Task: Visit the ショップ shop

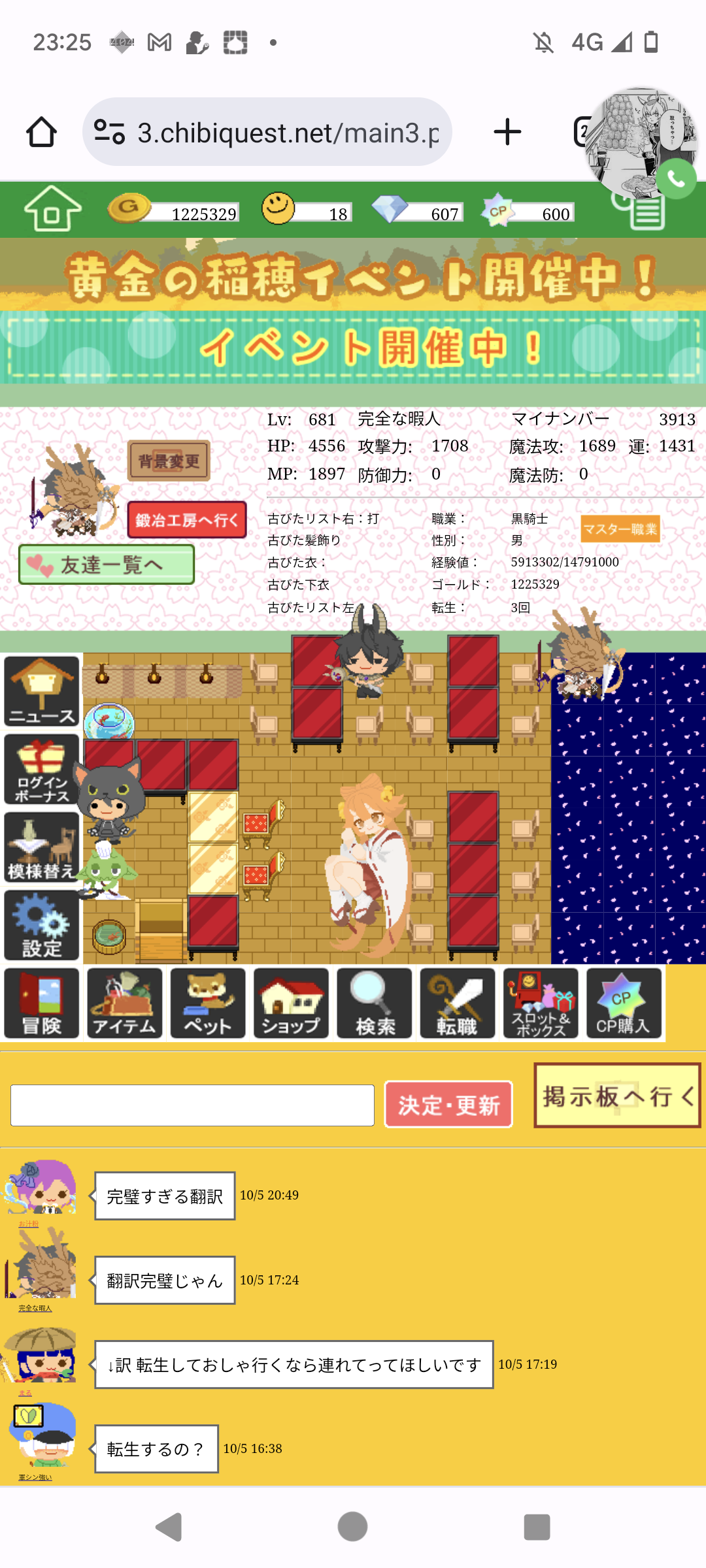Action: tap(291, 1004)
